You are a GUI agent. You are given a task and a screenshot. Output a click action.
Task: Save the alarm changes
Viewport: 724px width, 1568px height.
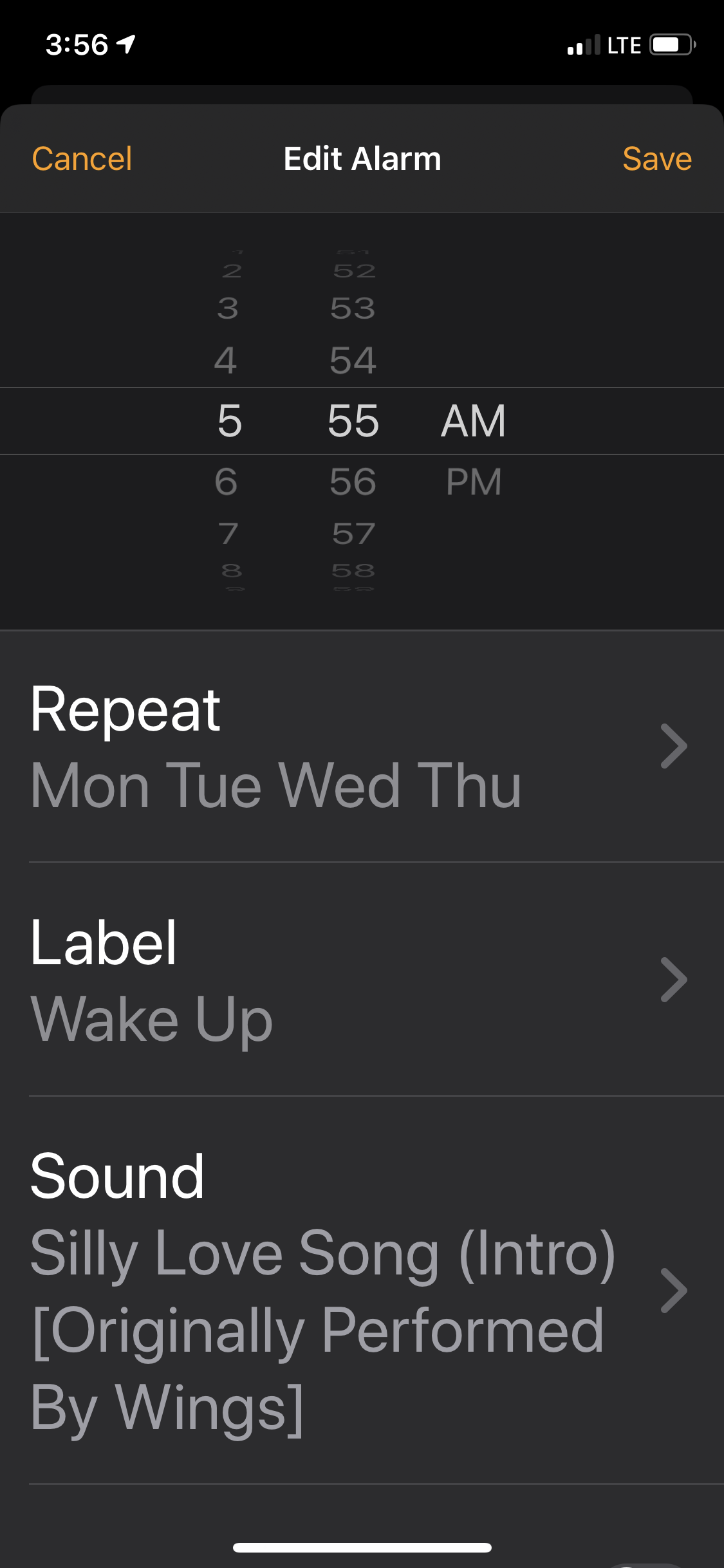pos(656,159)
